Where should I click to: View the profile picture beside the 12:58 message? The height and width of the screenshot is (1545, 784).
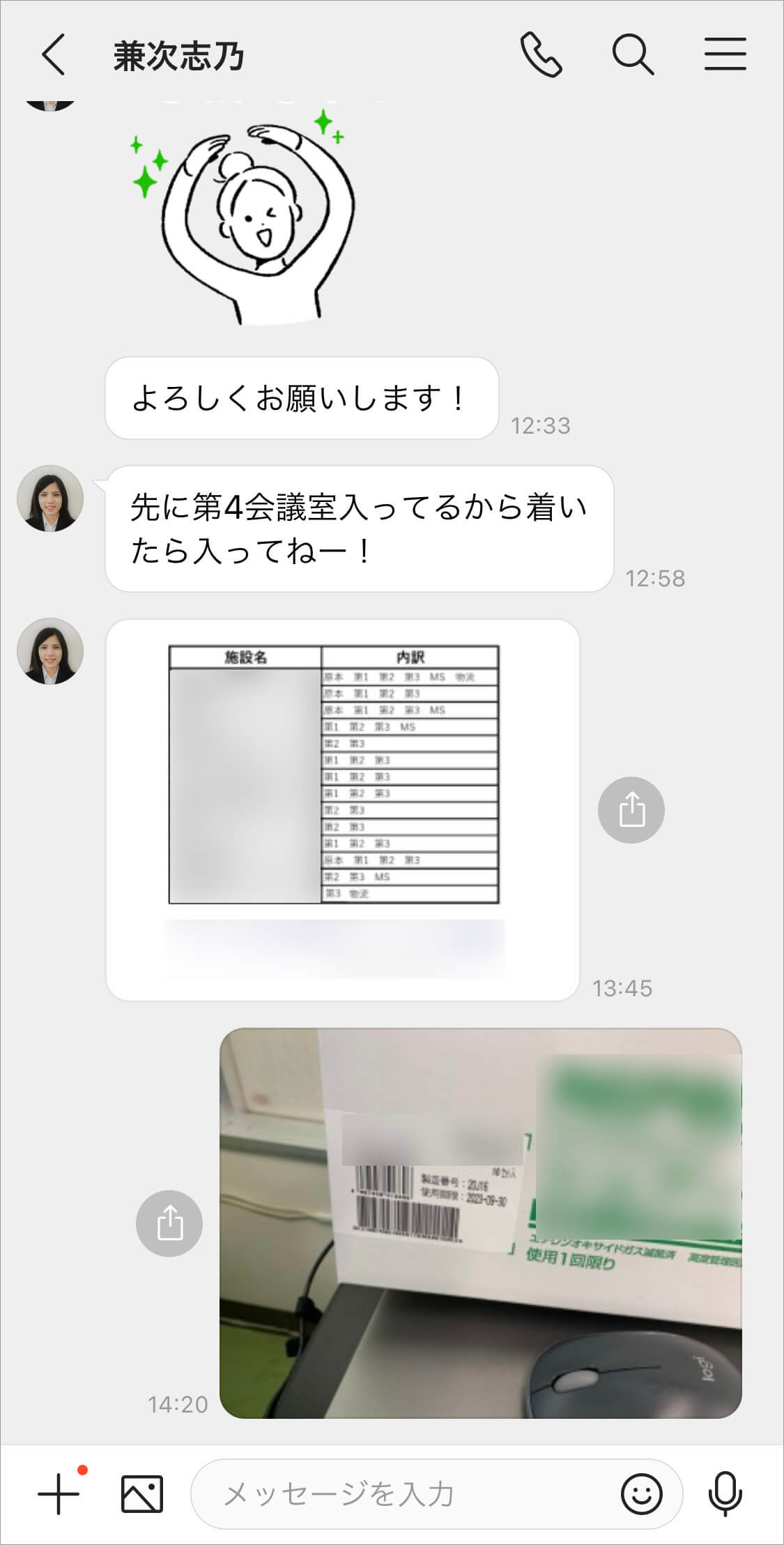(x=50, y=498)
